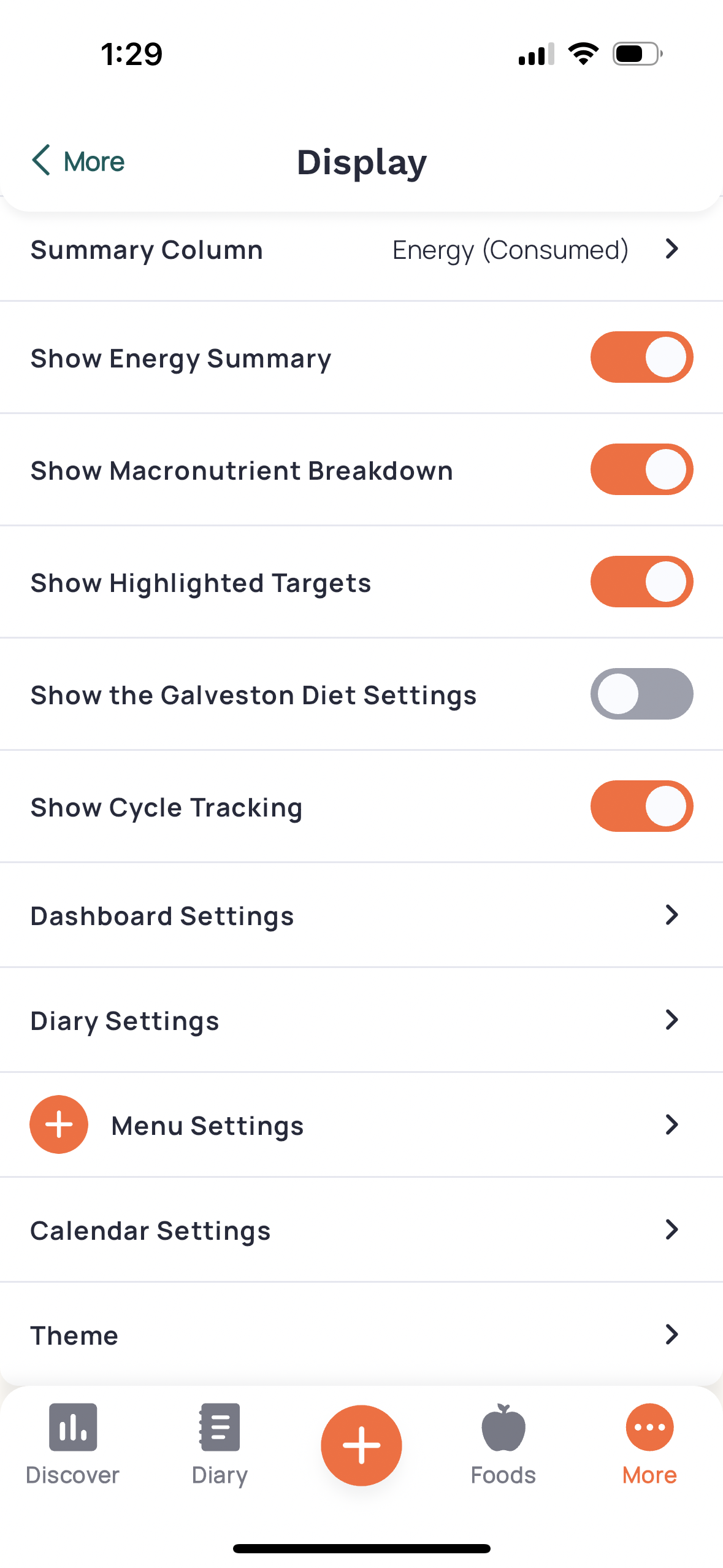Open the Theme options
Image resolution: width=723 pixels, height=1568 pixels.
361,1335
